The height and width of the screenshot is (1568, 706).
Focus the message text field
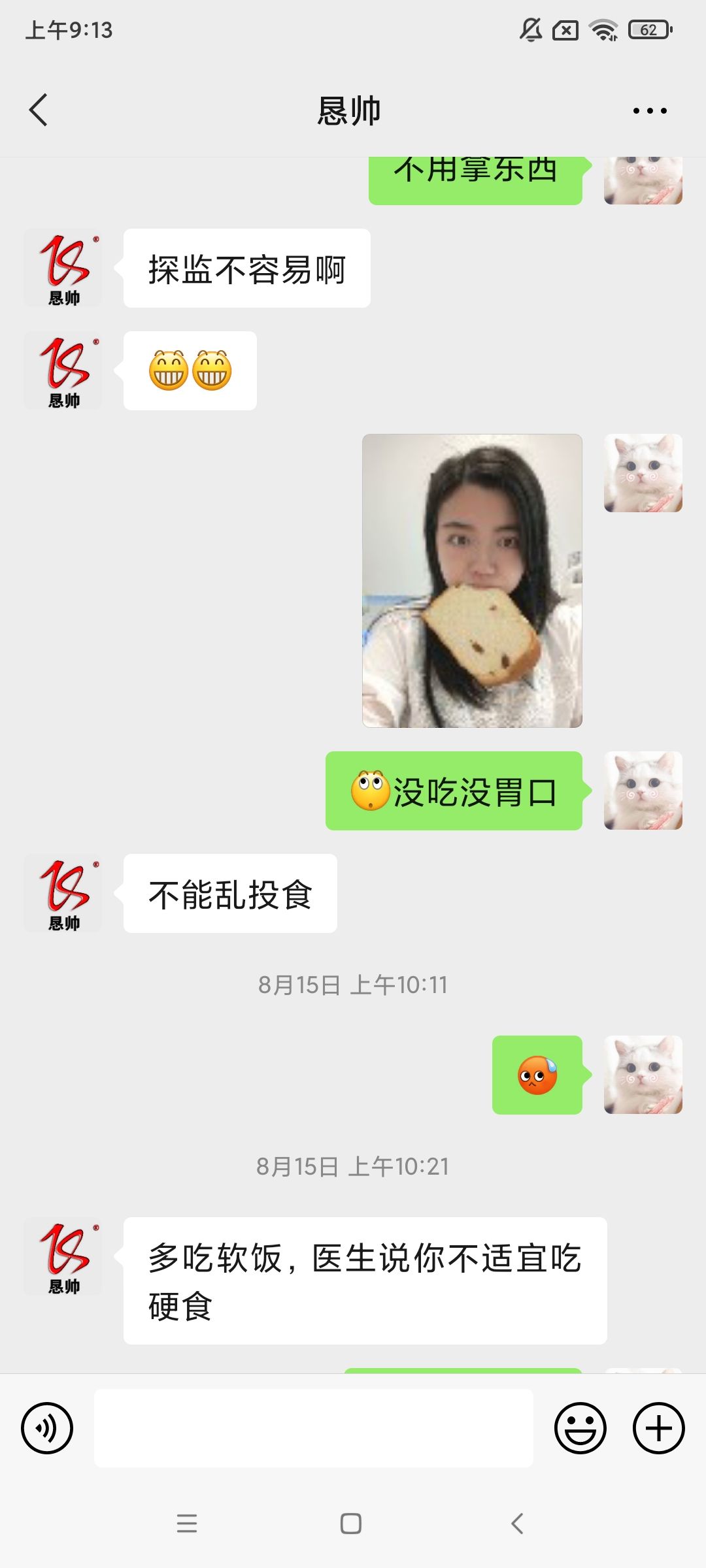pos(314,1428)
